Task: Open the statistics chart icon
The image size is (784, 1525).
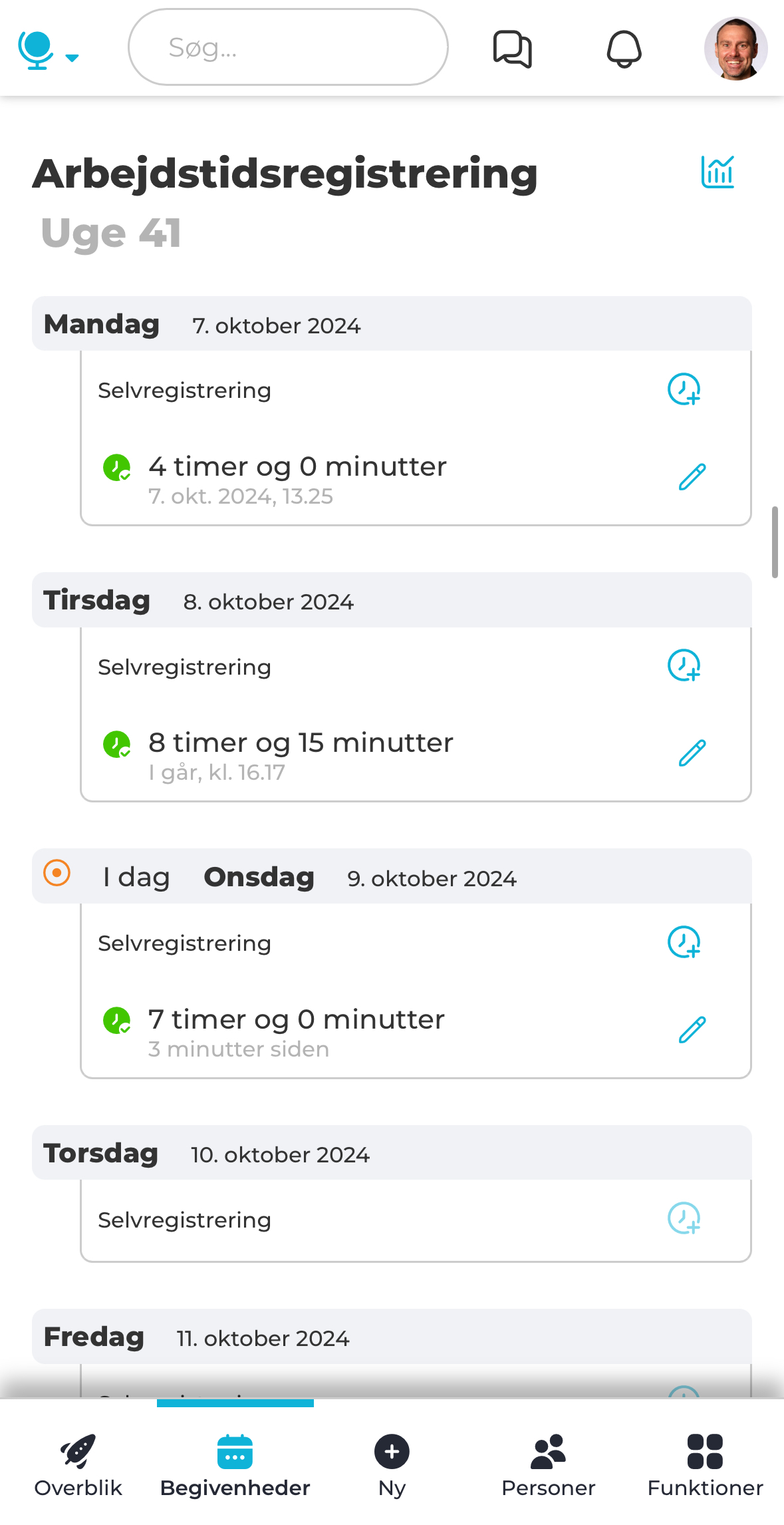Action: (x=718, y=172)
